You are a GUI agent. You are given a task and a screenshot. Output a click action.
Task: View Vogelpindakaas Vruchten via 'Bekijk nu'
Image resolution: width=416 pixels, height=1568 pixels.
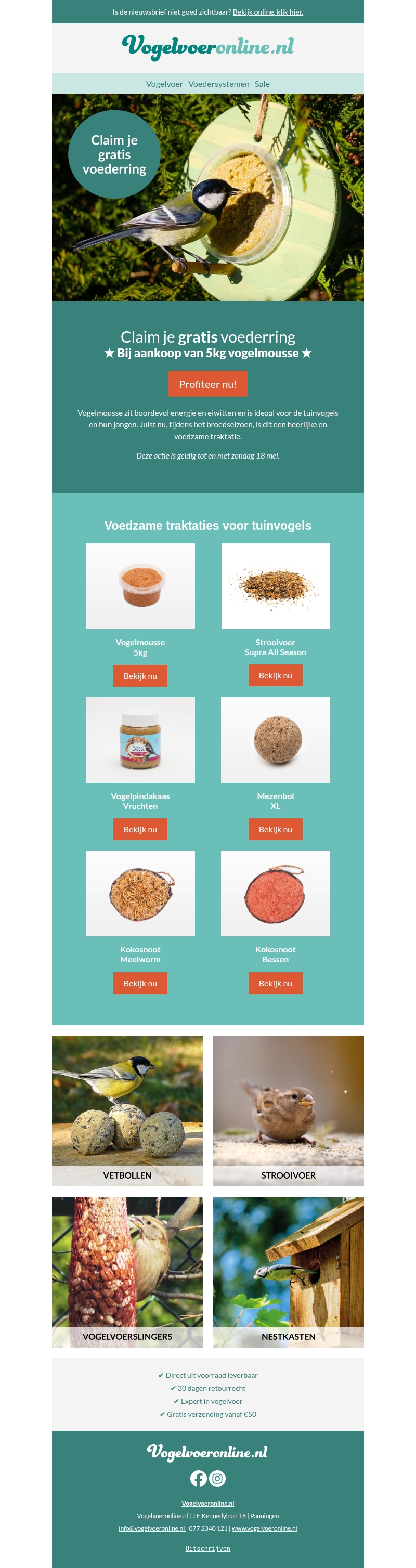click(x=140, y=829)
